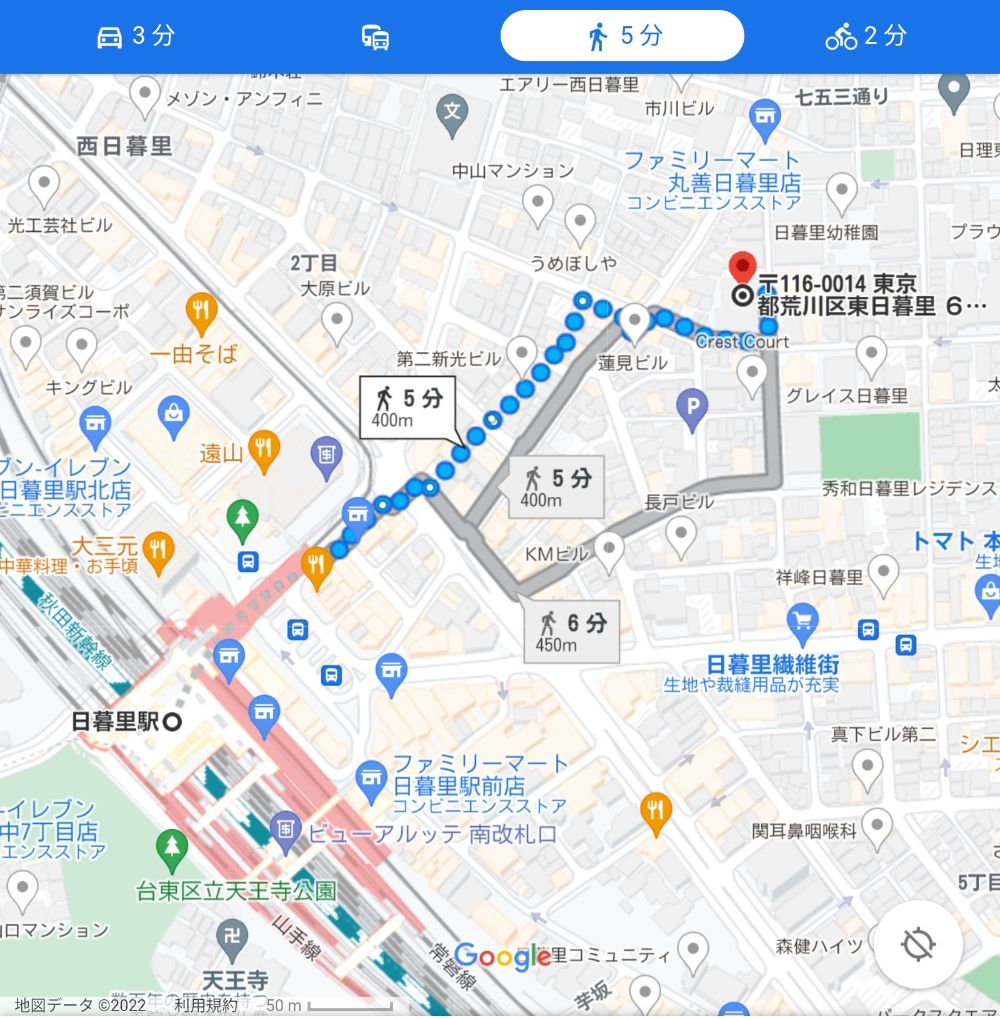Choose the gray 5分 400m alternate route
Screen dimensions: 1000x1018
pyautogui.click(x=557, y=487)
